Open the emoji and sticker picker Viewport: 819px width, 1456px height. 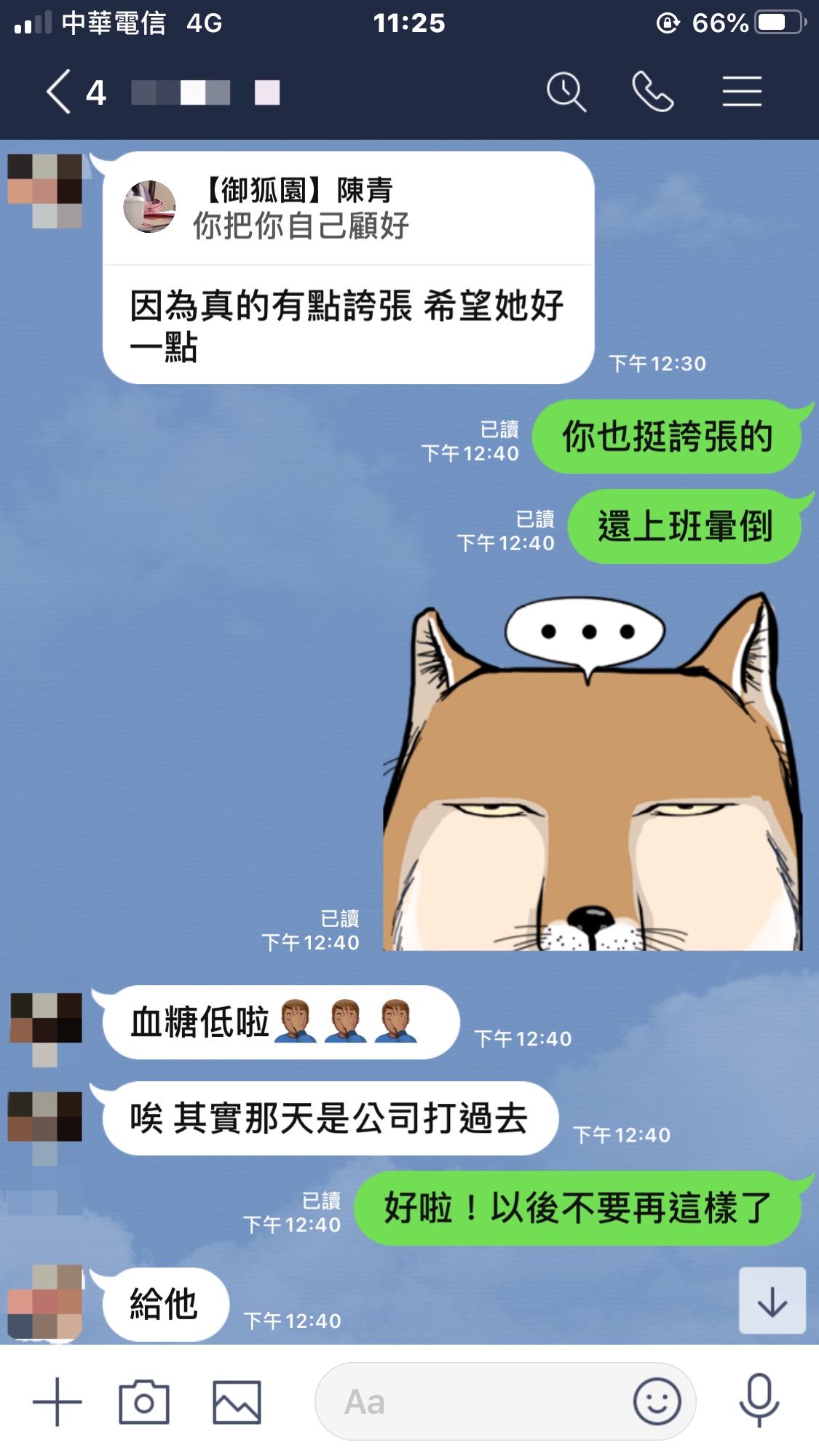(x=657, y=1401)
